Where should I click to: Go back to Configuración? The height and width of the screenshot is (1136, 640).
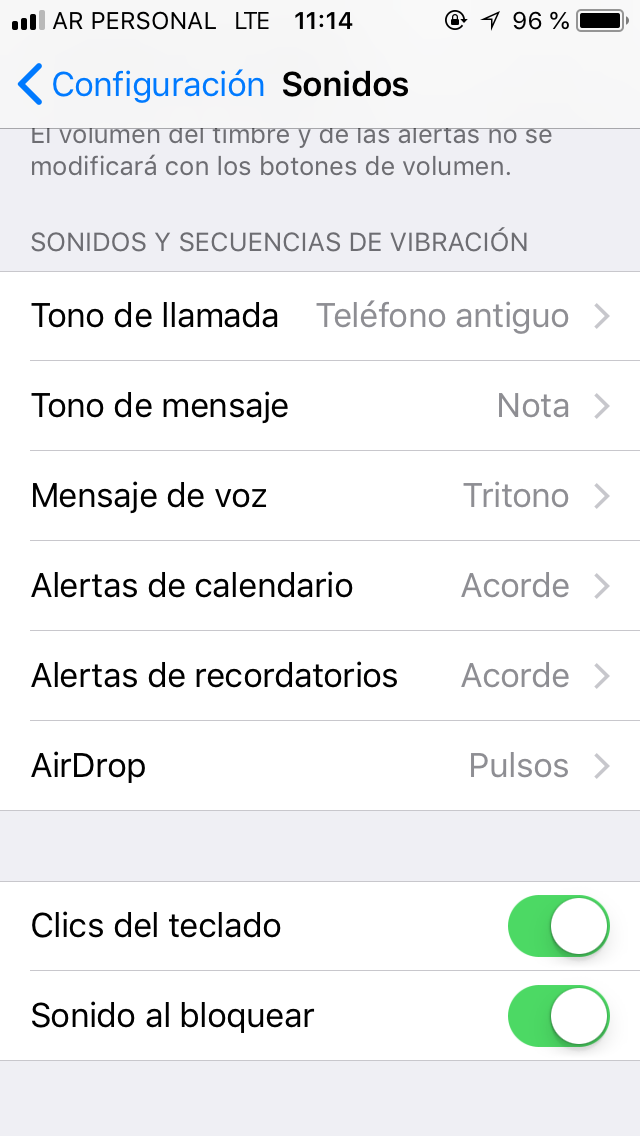point(140,85)
